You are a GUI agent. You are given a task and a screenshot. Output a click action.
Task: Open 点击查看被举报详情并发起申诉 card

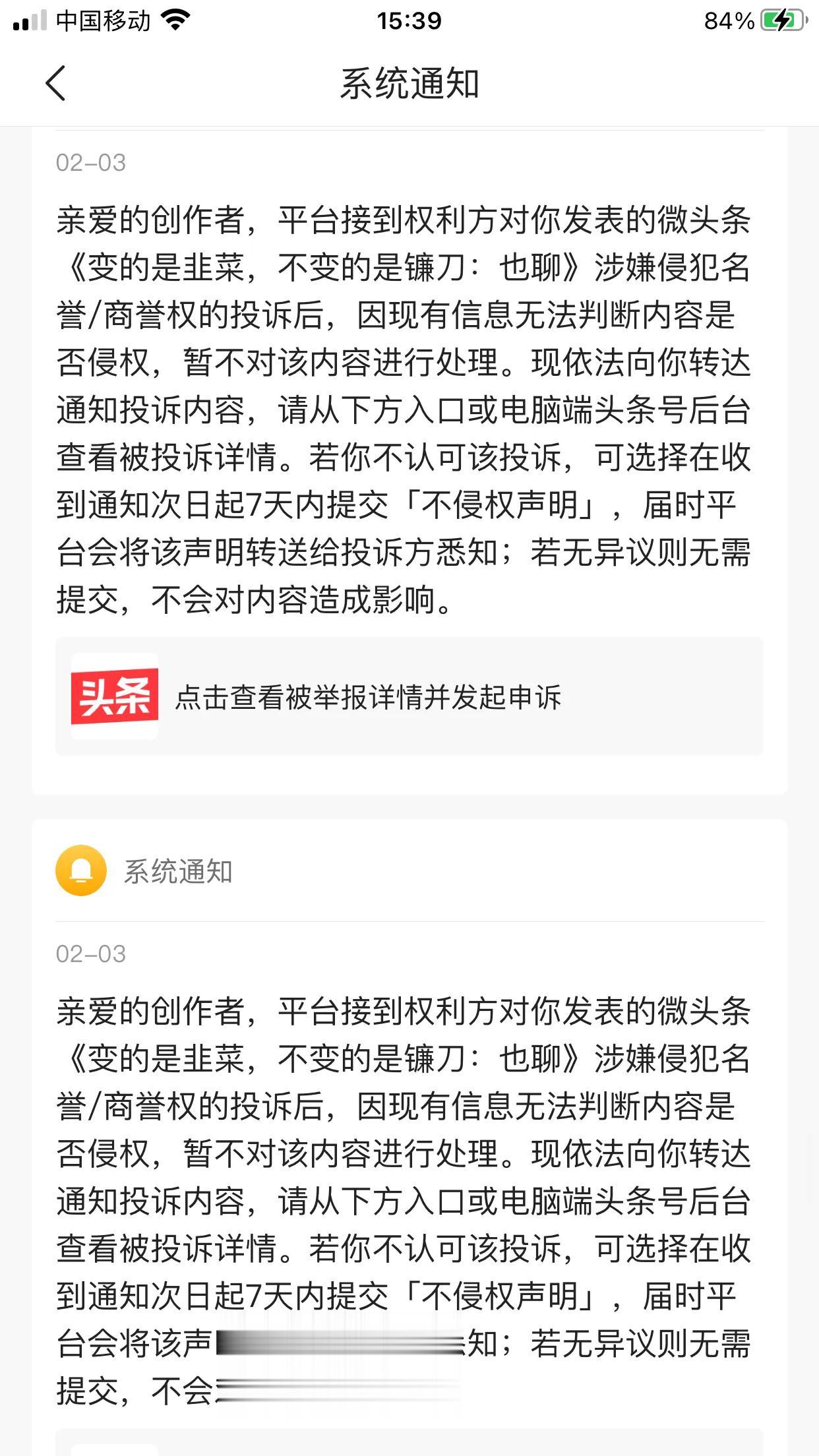pos(409,696)
